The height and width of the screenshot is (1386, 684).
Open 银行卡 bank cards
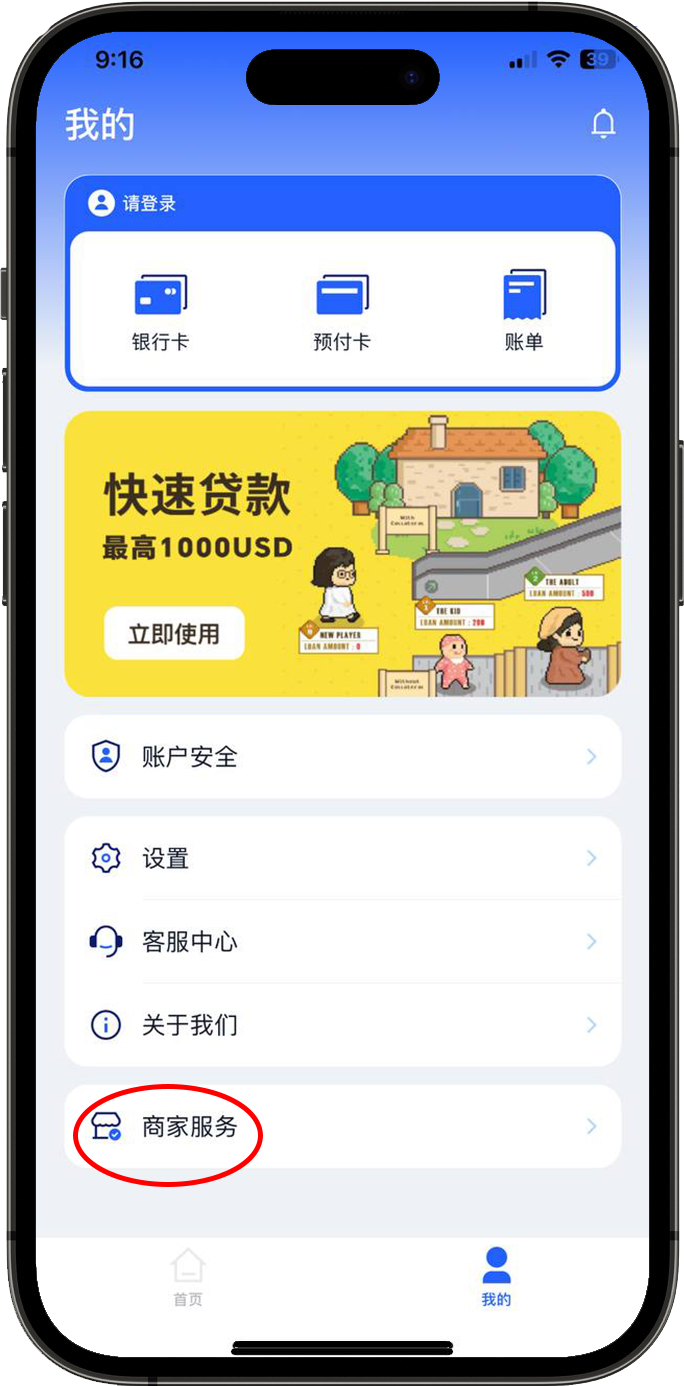160,311
